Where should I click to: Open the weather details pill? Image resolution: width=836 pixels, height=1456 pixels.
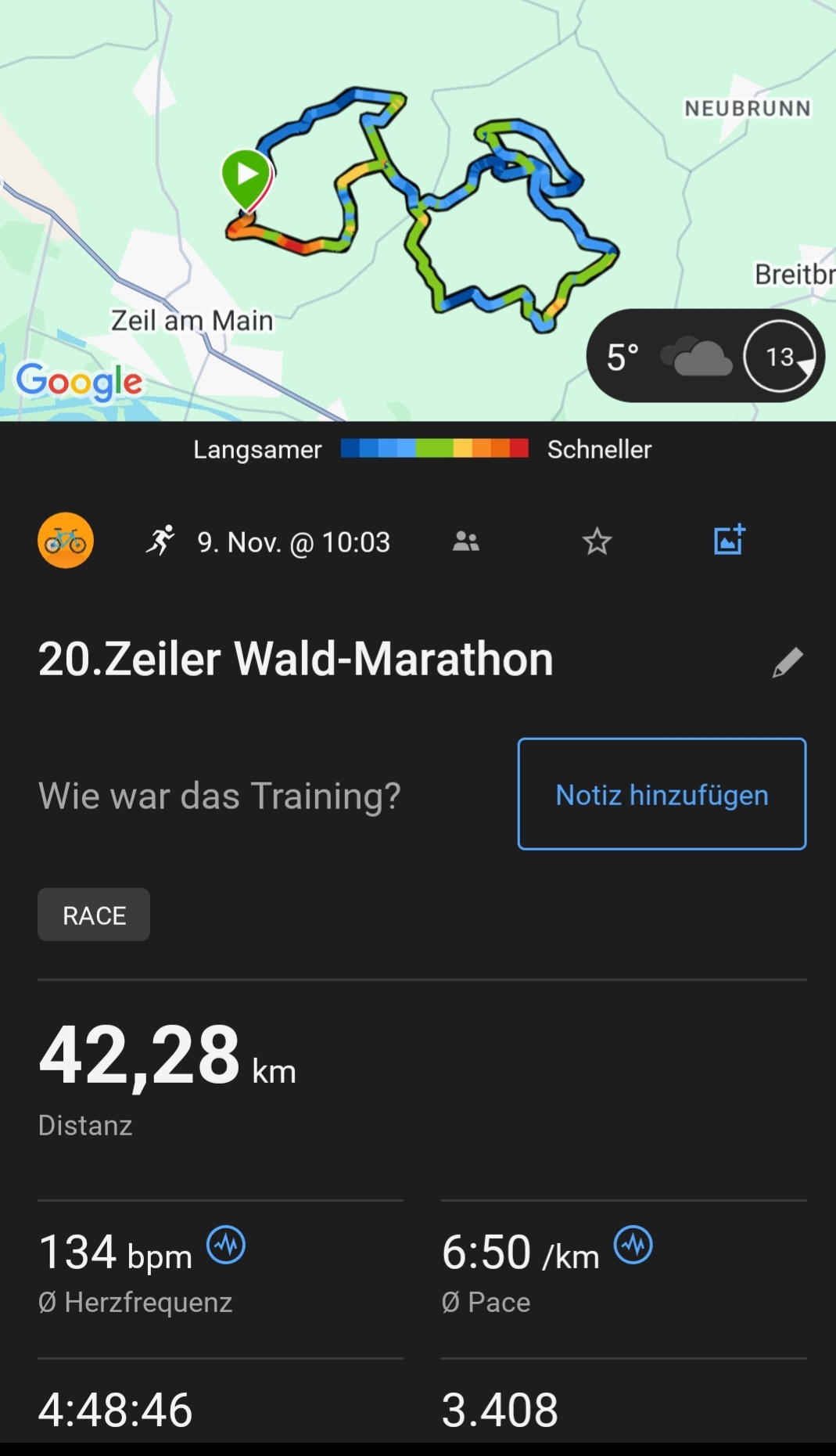(x=704, y=357)
